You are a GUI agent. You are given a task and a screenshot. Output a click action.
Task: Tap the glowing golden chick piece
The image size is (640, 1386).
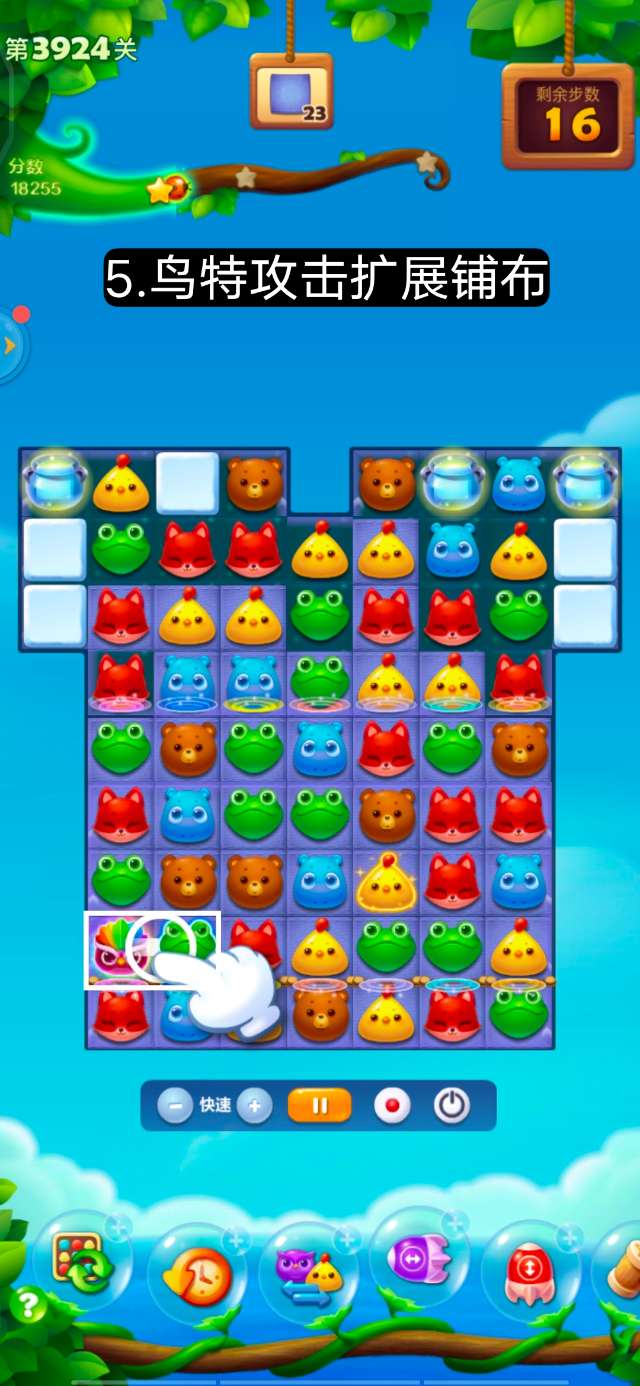pos(386,881)
